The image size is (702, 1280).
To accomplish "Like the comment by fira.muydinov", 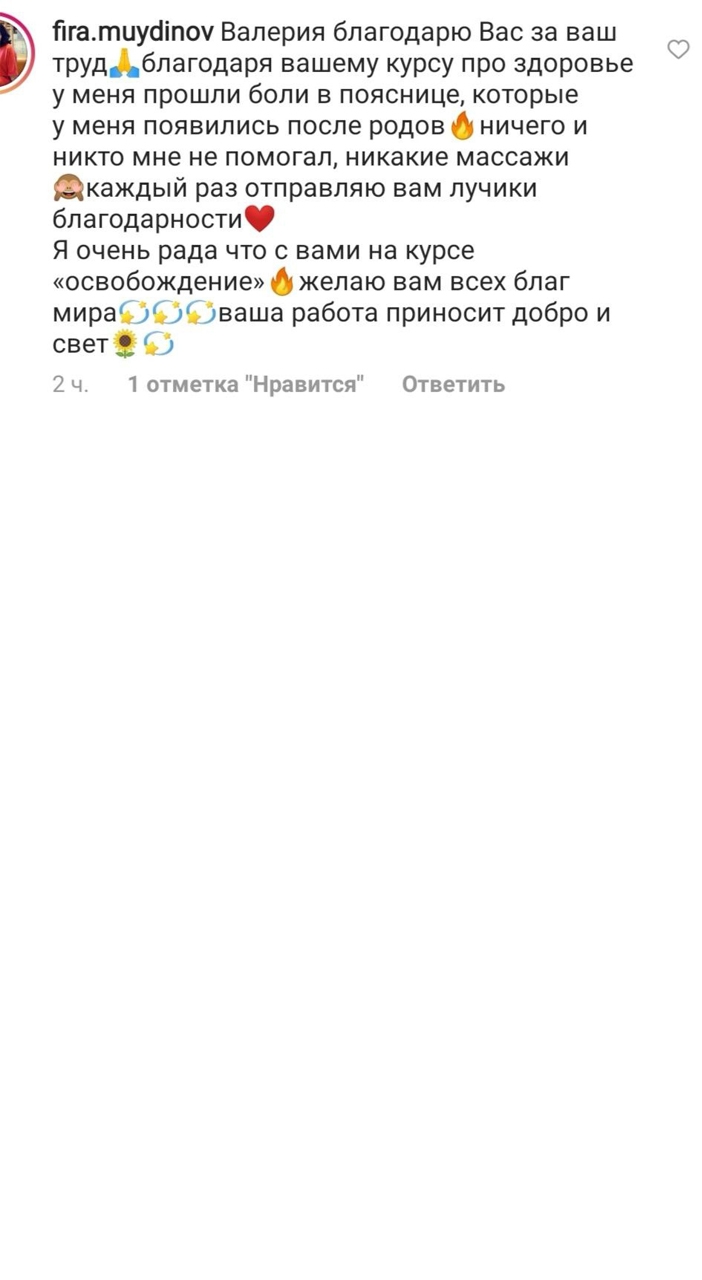I will coord(678,49).
